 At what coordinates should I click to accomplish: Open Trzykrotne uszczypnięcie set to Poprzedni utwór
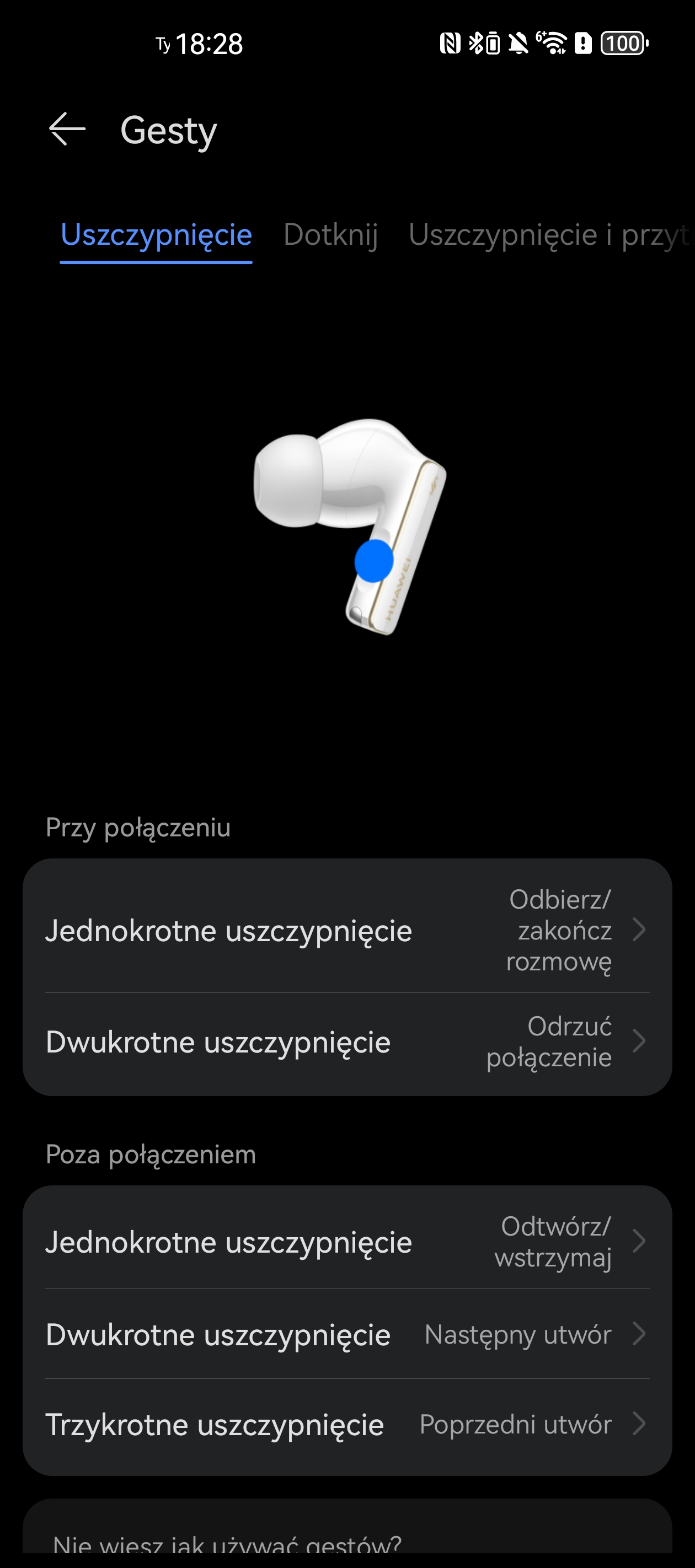(347, 1424)
